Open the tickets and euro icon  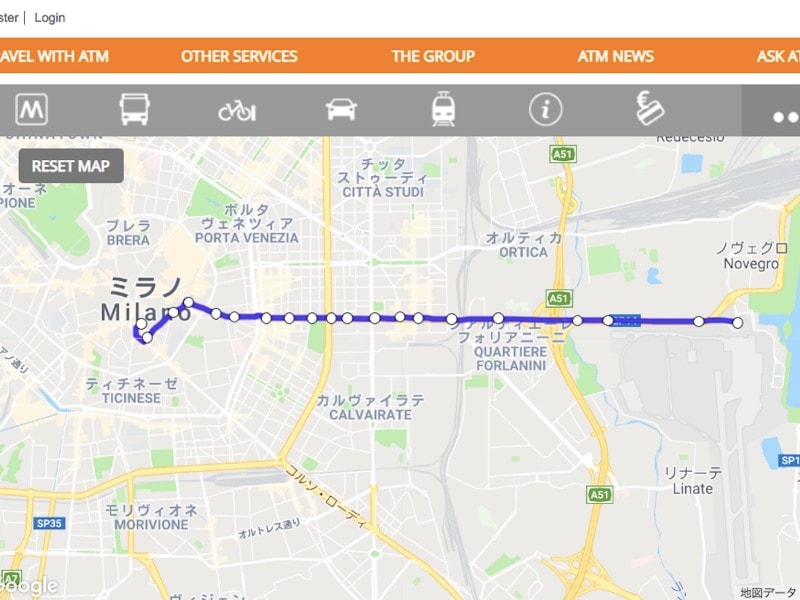[650, 108]
